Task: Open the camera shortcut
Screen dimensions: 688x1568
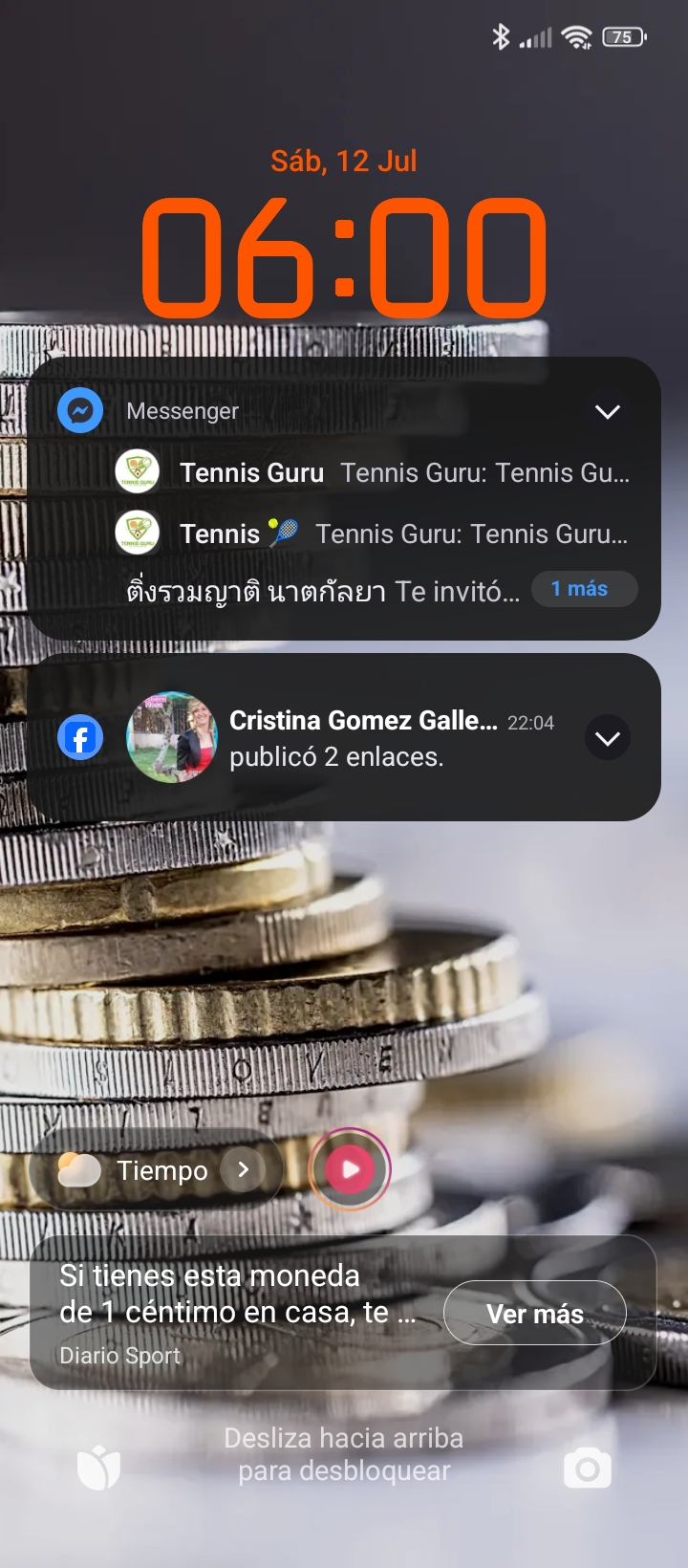Action: tap(587, 1469)
